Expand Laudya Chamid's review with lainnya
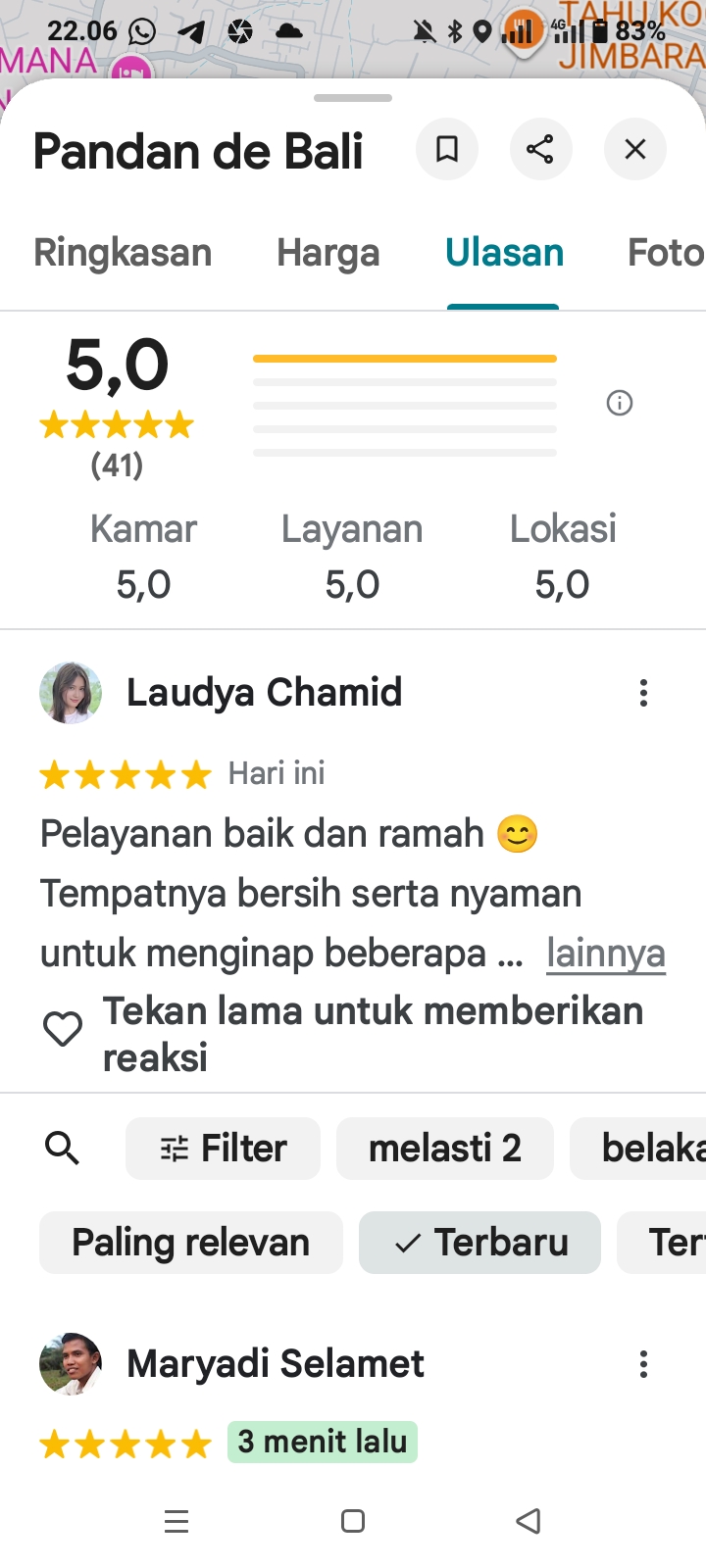706x1568 pixels. point(605,953)
